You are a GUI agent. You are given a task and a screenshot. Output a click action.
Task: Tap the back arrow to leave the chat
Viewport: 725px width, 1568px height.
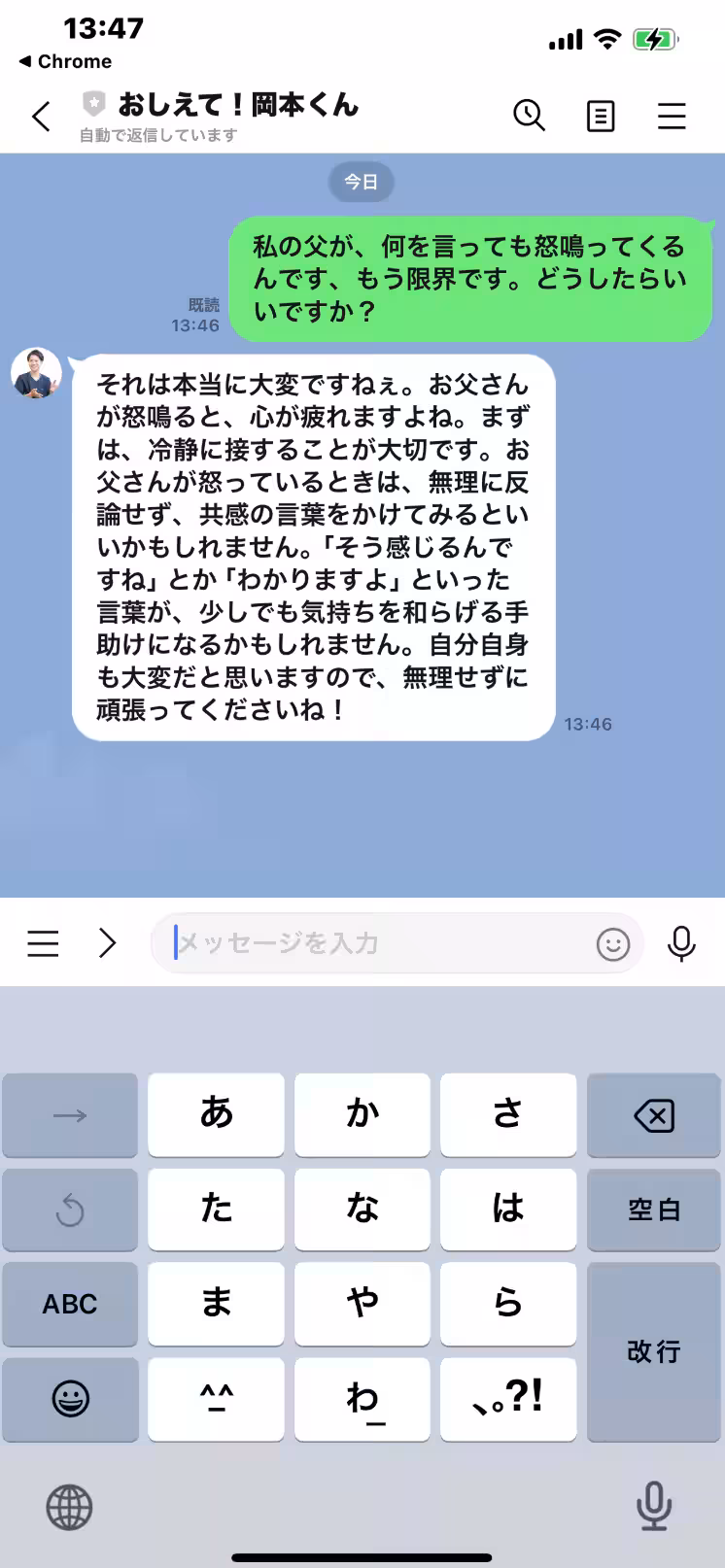[40, 116]
